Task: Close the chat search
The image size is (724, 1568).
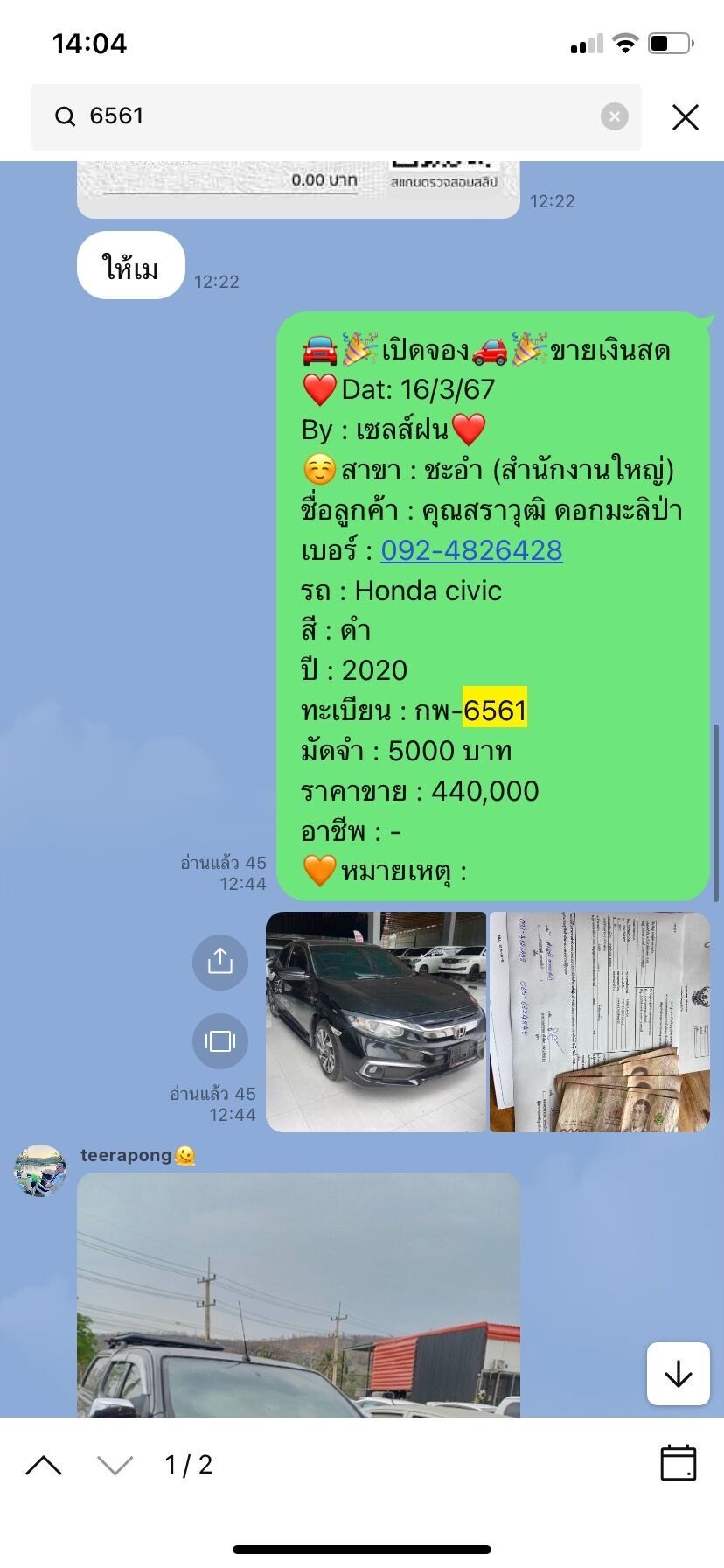Action: coord(685,116)
